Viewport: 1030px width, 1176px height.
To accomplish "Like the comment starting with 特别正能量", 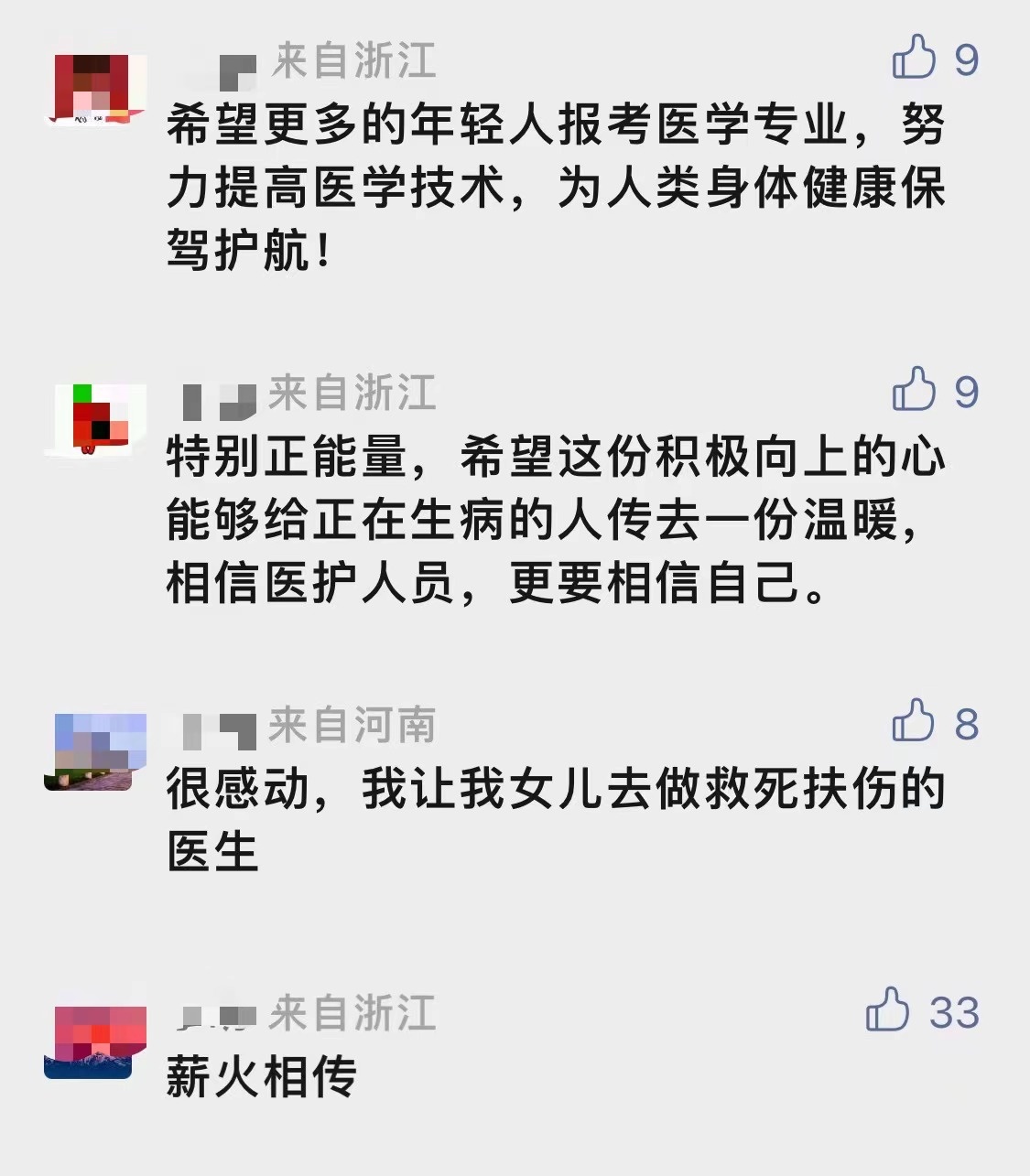I will click(x=914, y=391).
